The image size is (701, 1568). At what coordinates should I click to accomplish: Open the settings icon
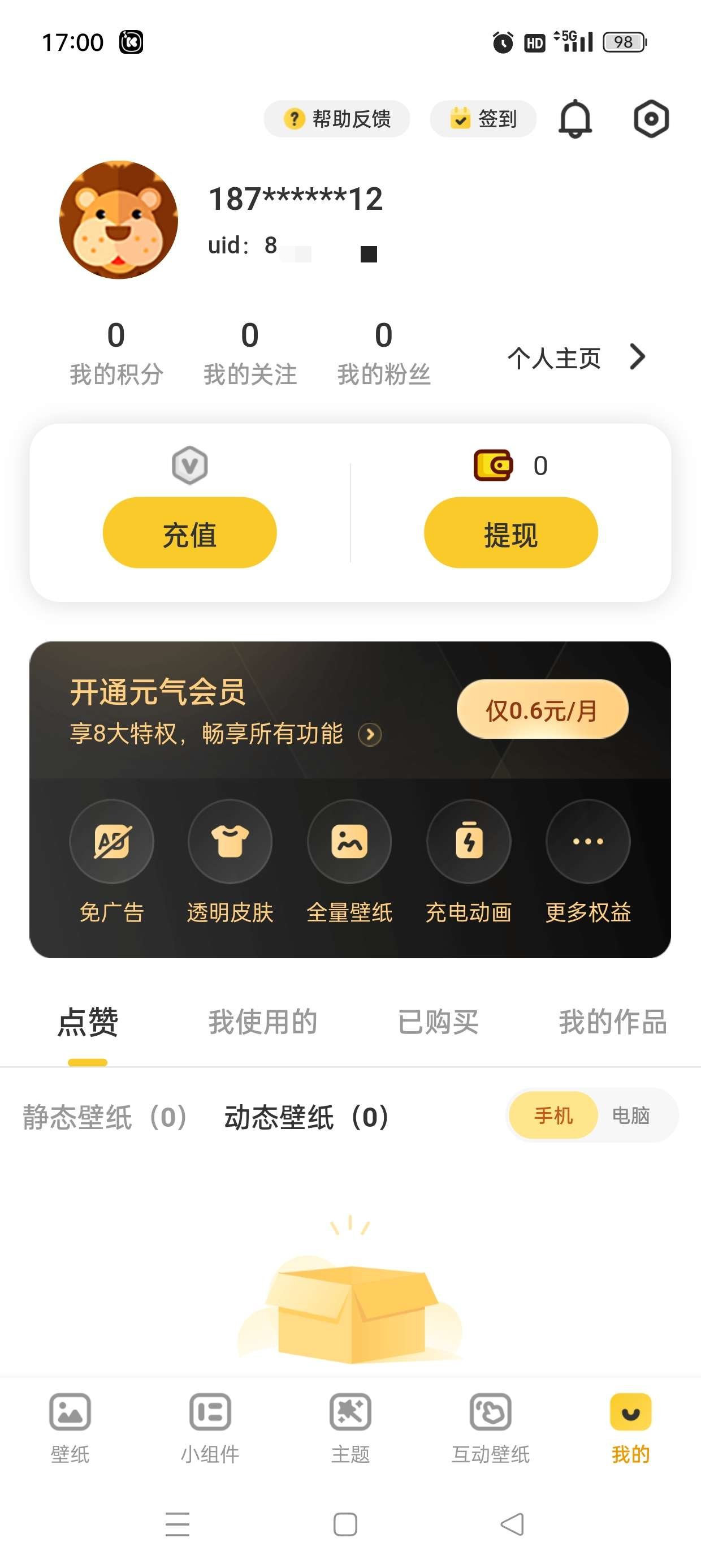652,119
